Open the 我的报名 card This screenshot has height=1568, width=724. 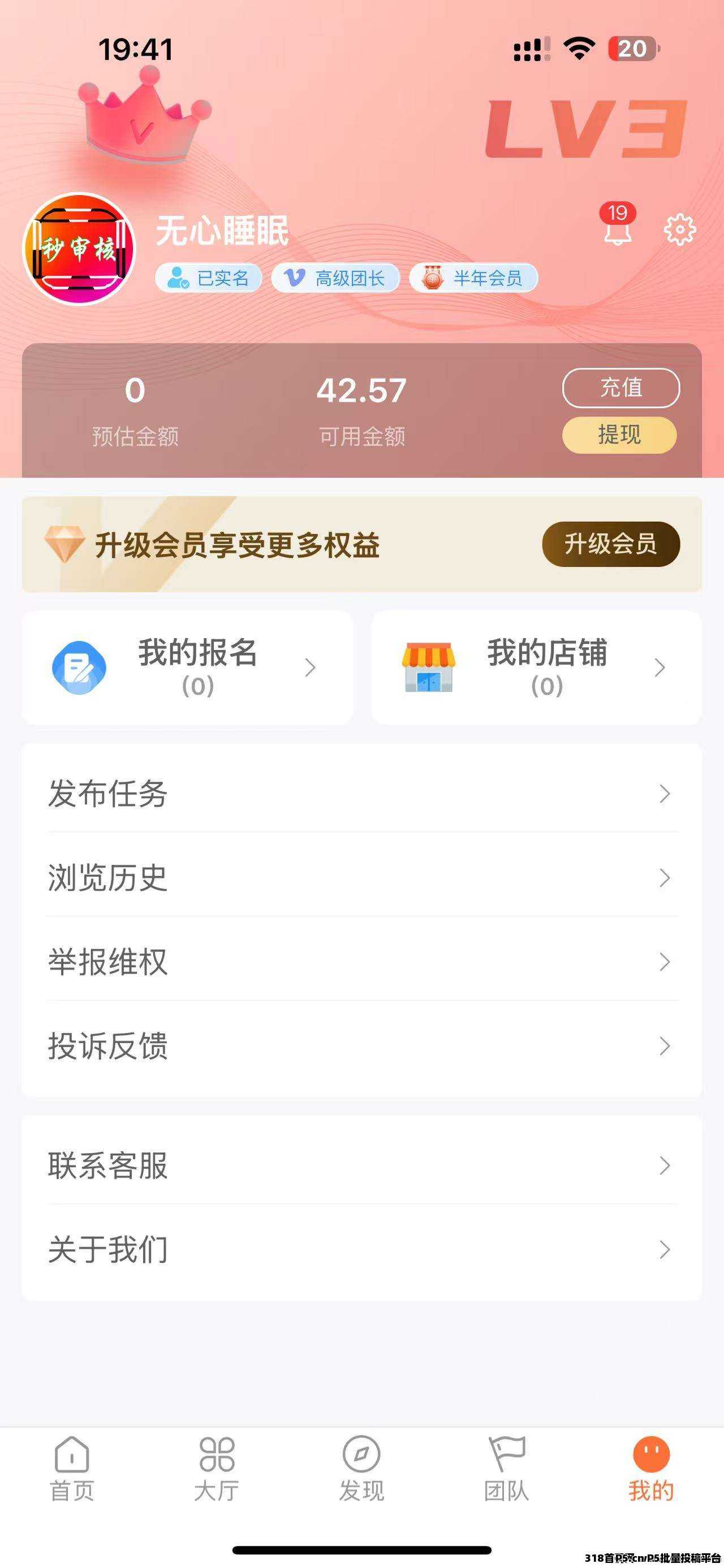coord(188,667)
